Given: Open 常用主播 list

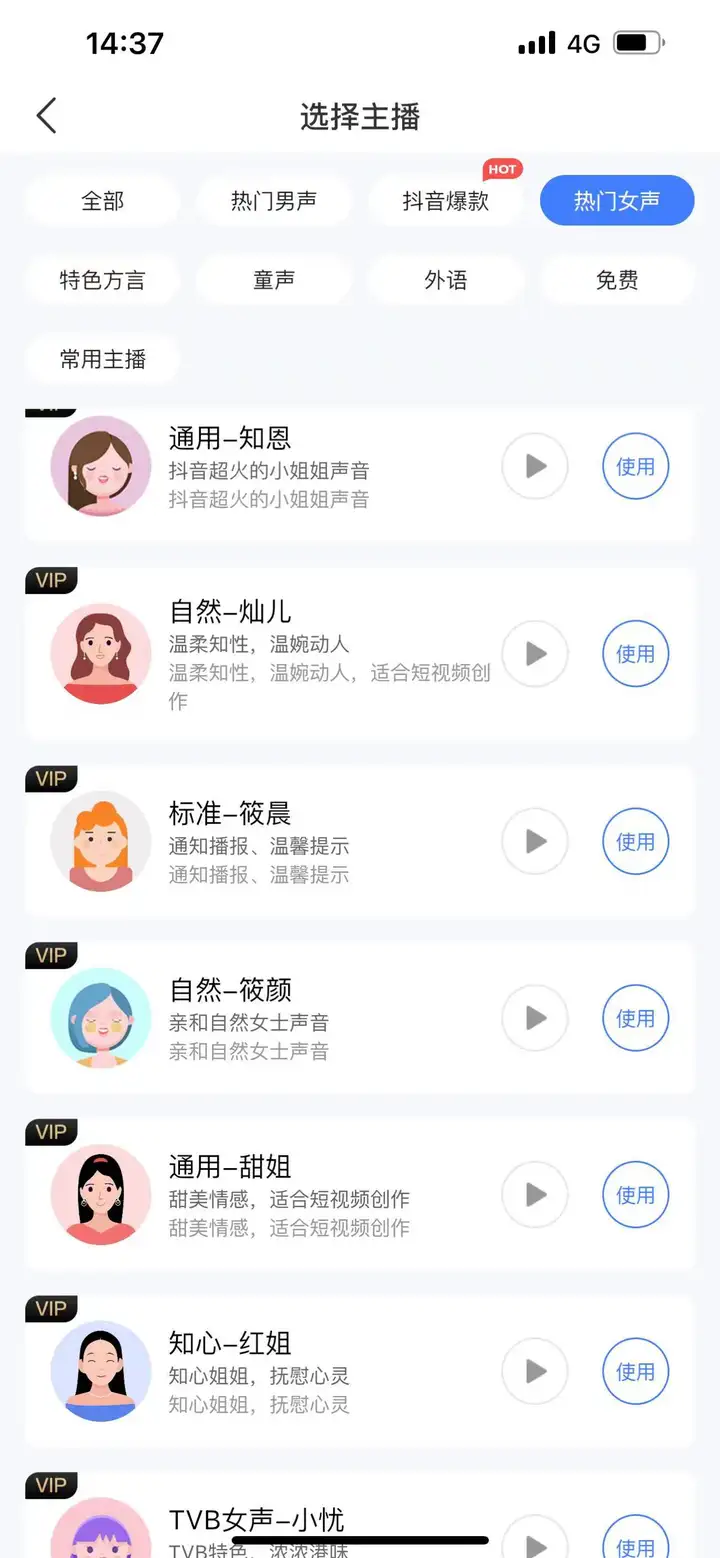Looking at the screenshot, I should click(x=103, y=359).
